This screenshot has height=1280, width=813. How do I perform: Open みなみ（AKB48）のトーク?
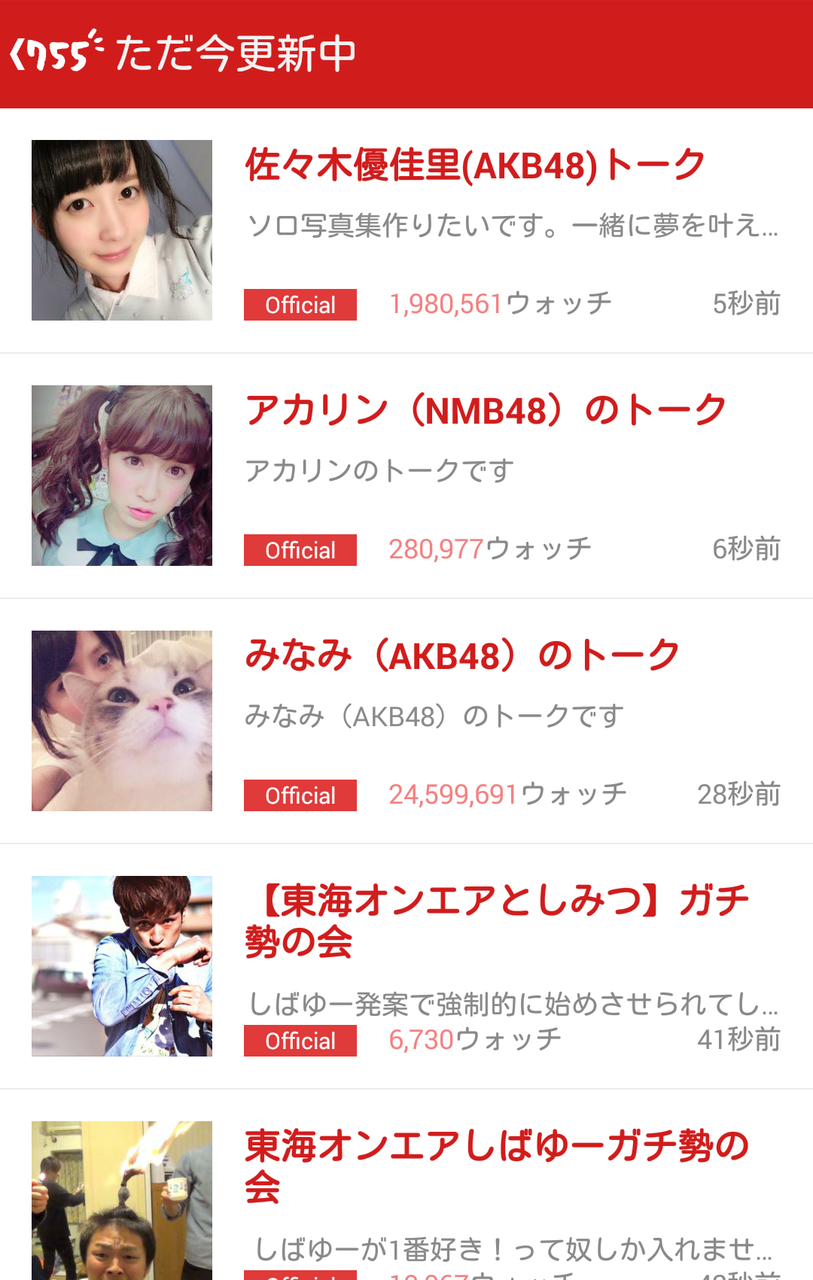click(406, 721)
